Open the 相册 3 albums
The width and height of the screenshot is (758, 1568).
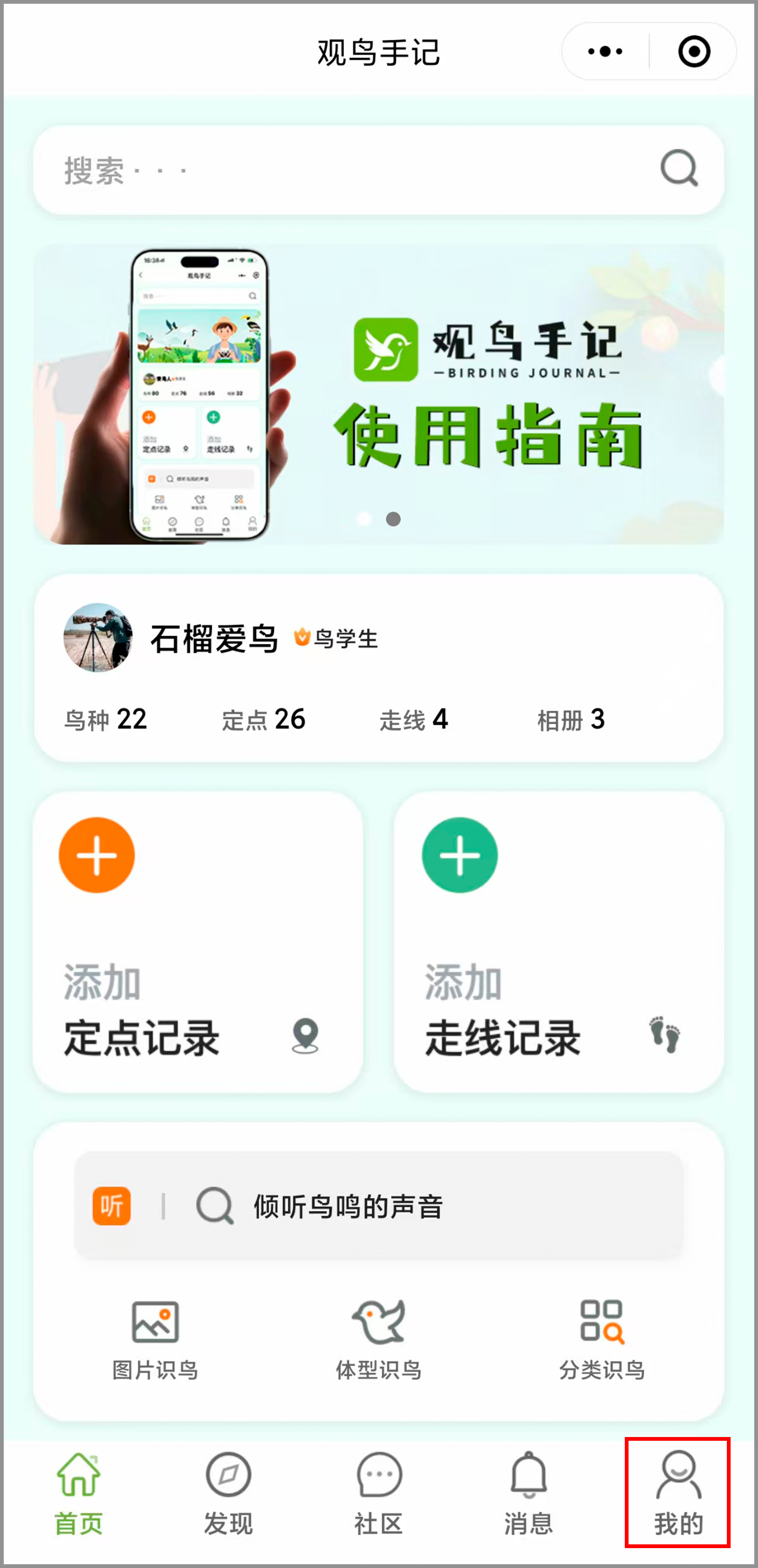point(571,719)
